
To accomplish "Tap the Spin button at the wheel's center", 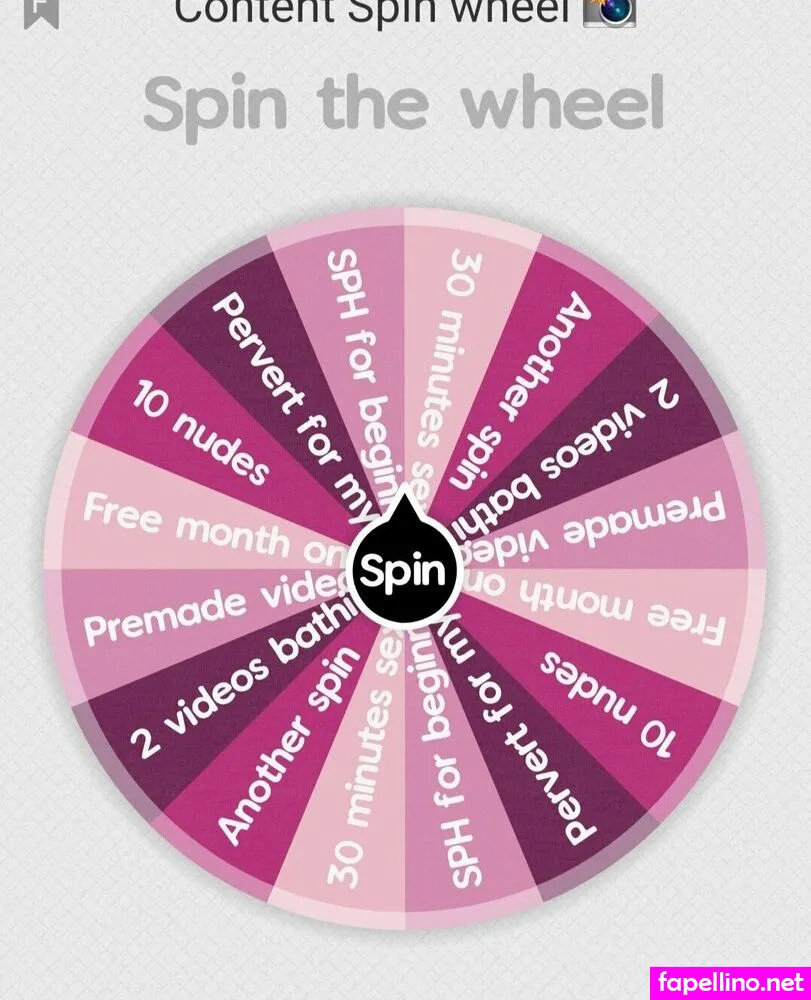I will click(402, 572).
